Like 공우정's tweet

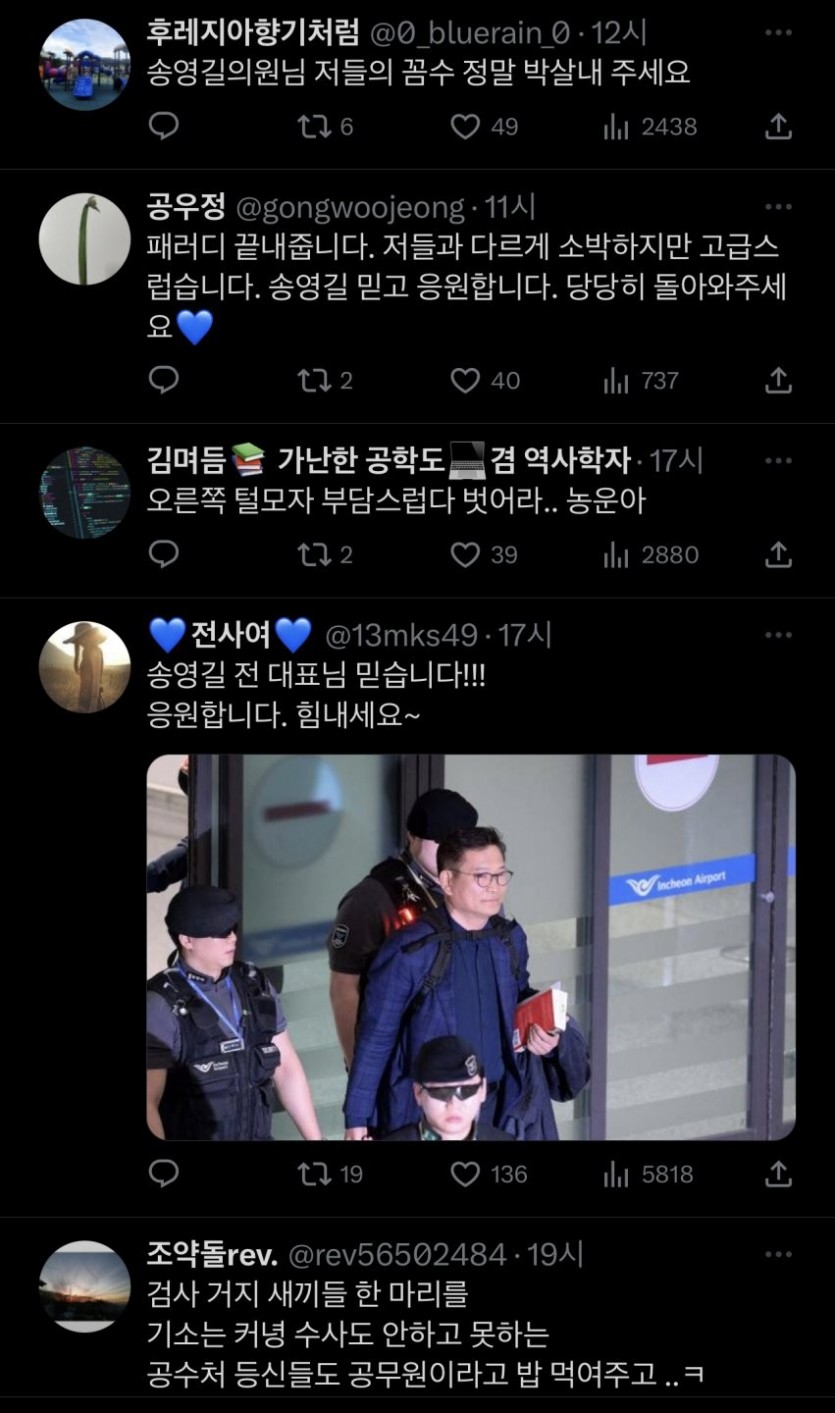465,381
